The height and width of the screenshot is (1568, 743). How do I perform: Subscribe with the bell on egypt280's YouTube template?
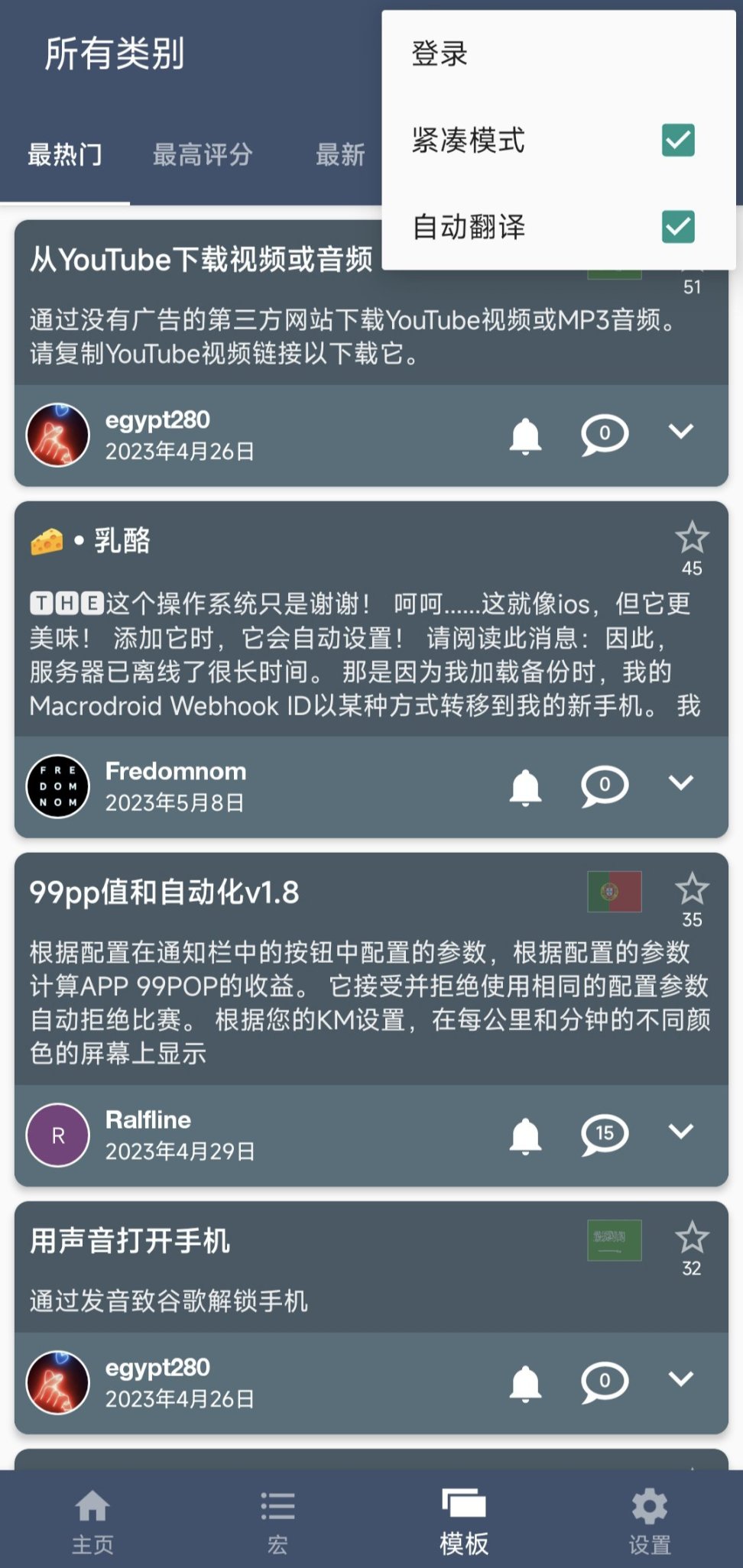[525, 436]
